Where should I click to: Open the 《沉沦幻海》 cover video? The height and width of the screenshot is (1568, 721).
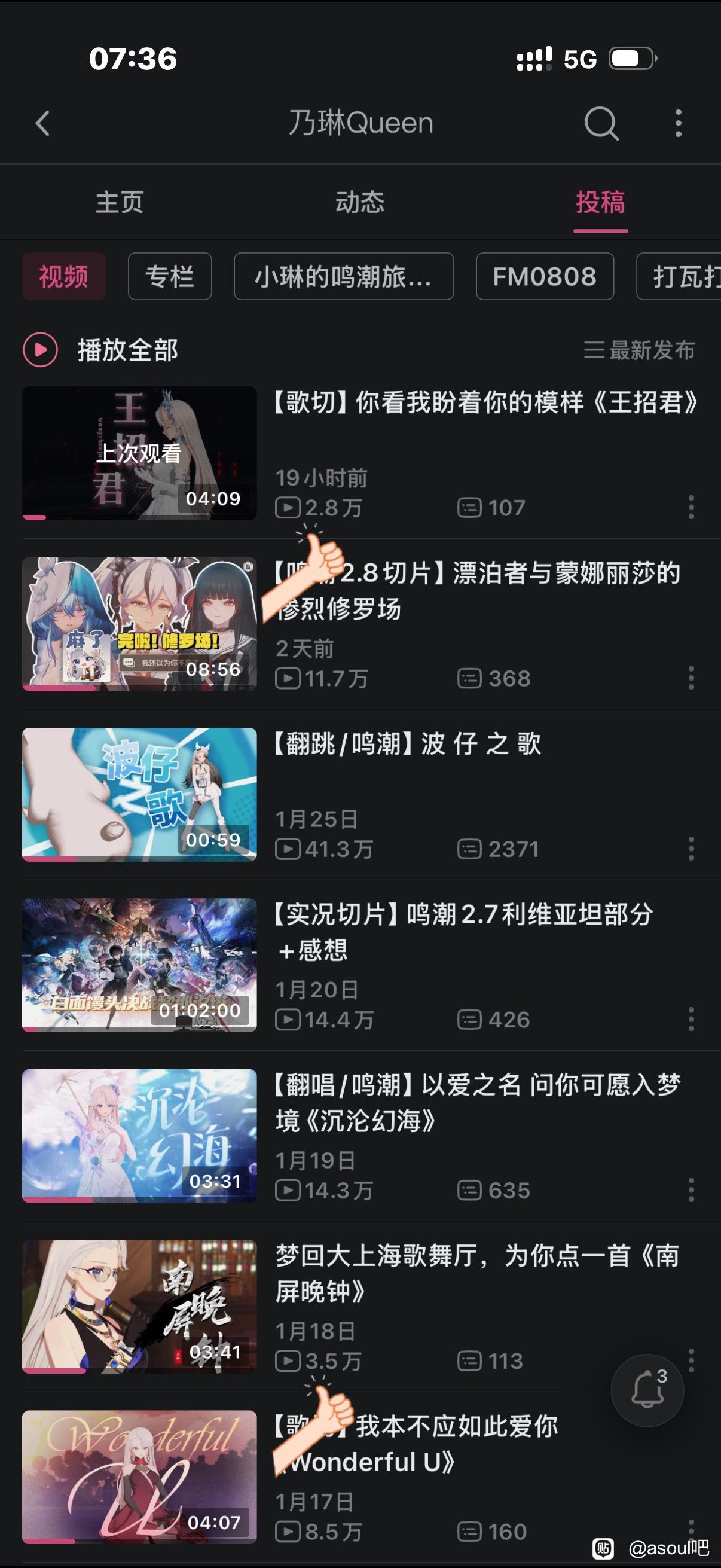pos(360,1135)
